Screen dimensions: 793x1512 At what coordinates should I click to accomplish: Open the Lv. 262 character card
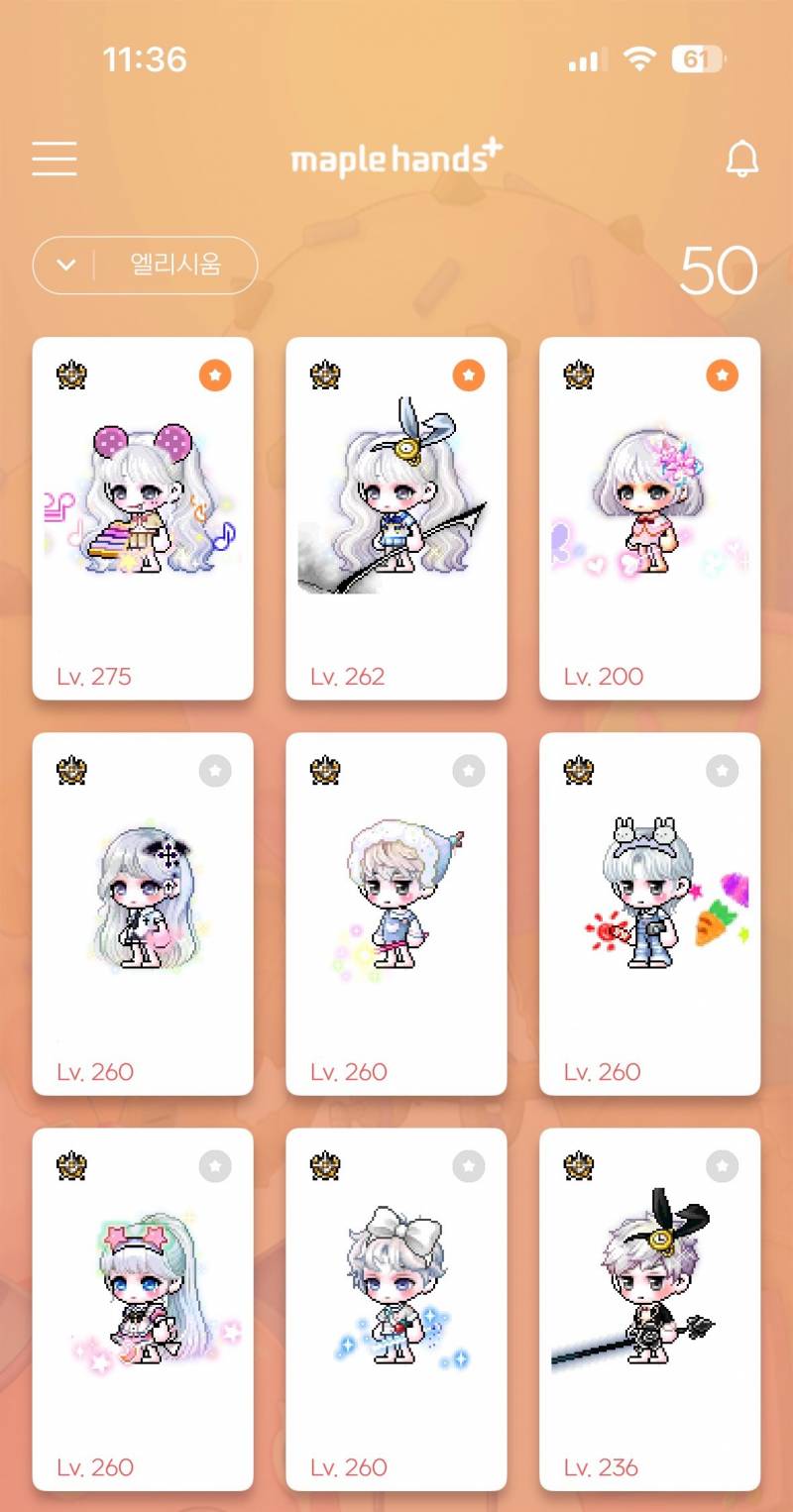396,518
